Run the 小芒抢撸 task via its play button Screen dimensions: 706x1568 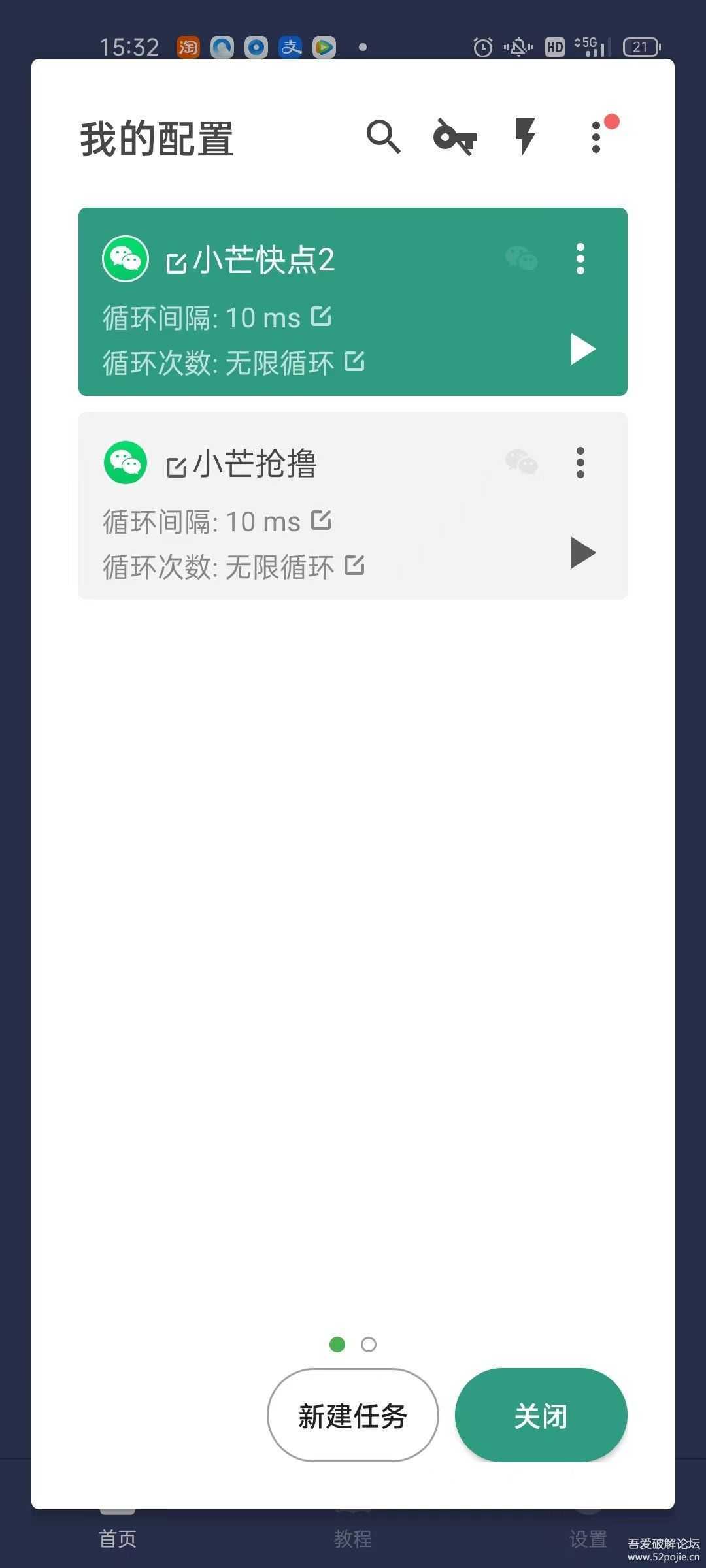coord(582,552)
